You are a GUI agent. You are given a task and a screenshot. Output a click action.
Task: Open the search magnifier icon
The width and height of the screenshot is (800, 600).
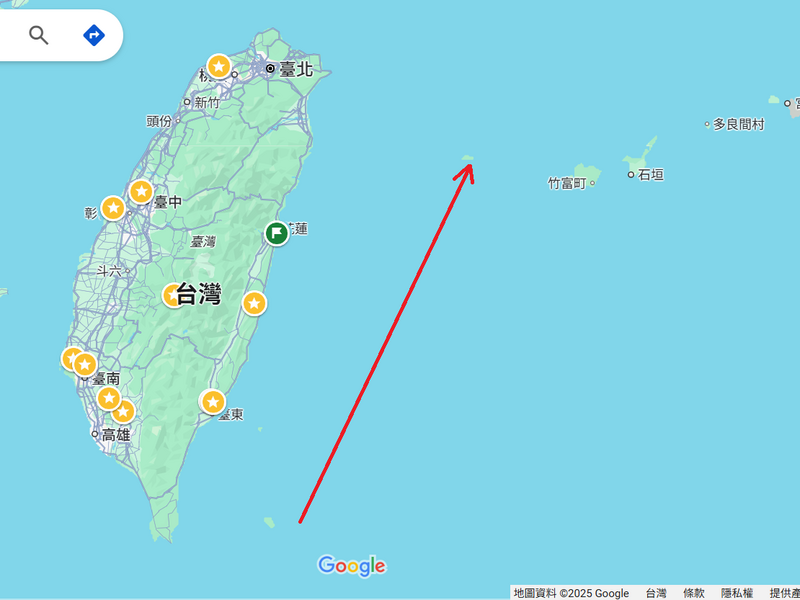[x=38, y=36]
